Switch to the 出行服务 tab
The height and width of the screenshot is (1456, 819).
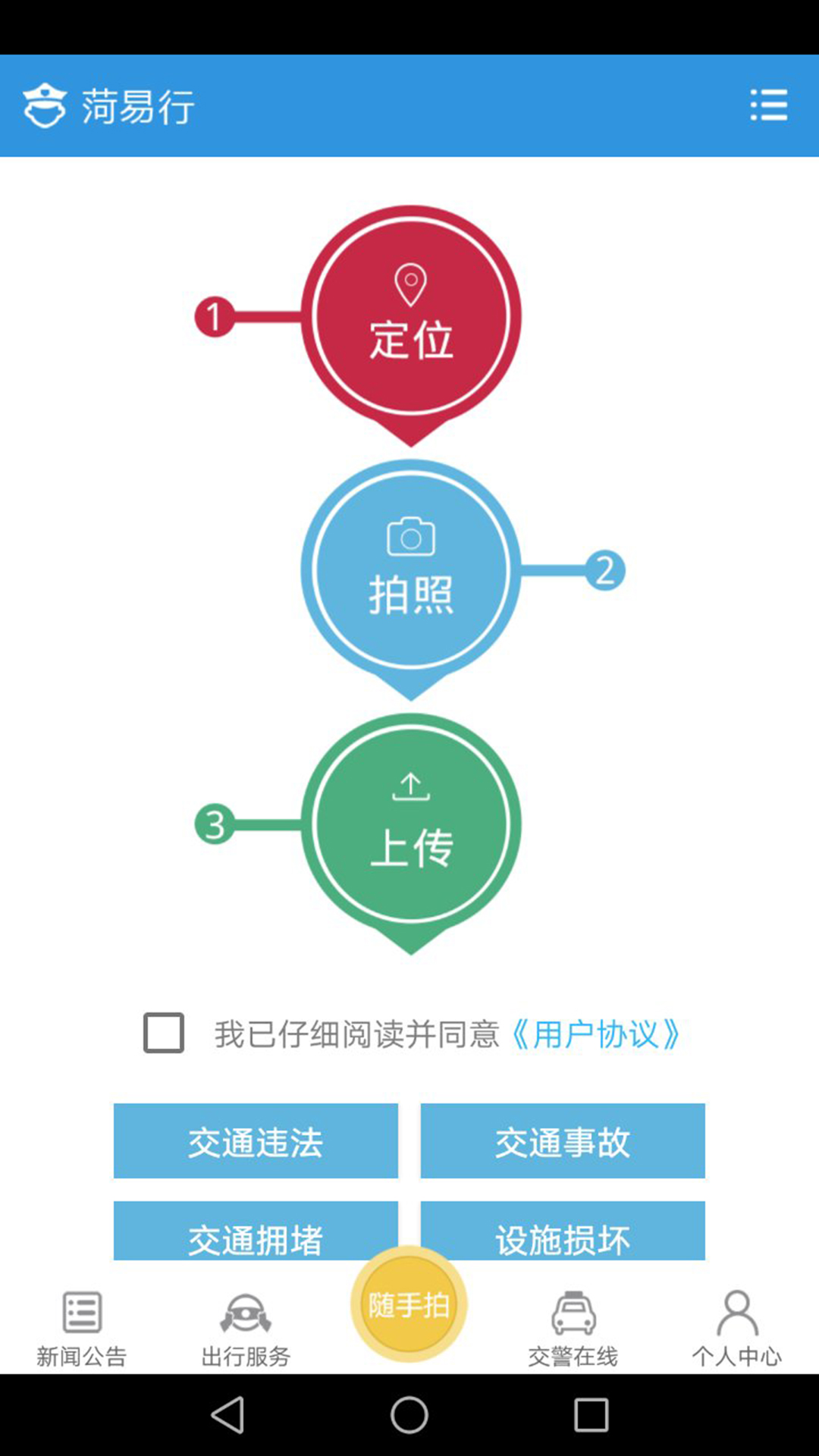(x=246, y=1329)
